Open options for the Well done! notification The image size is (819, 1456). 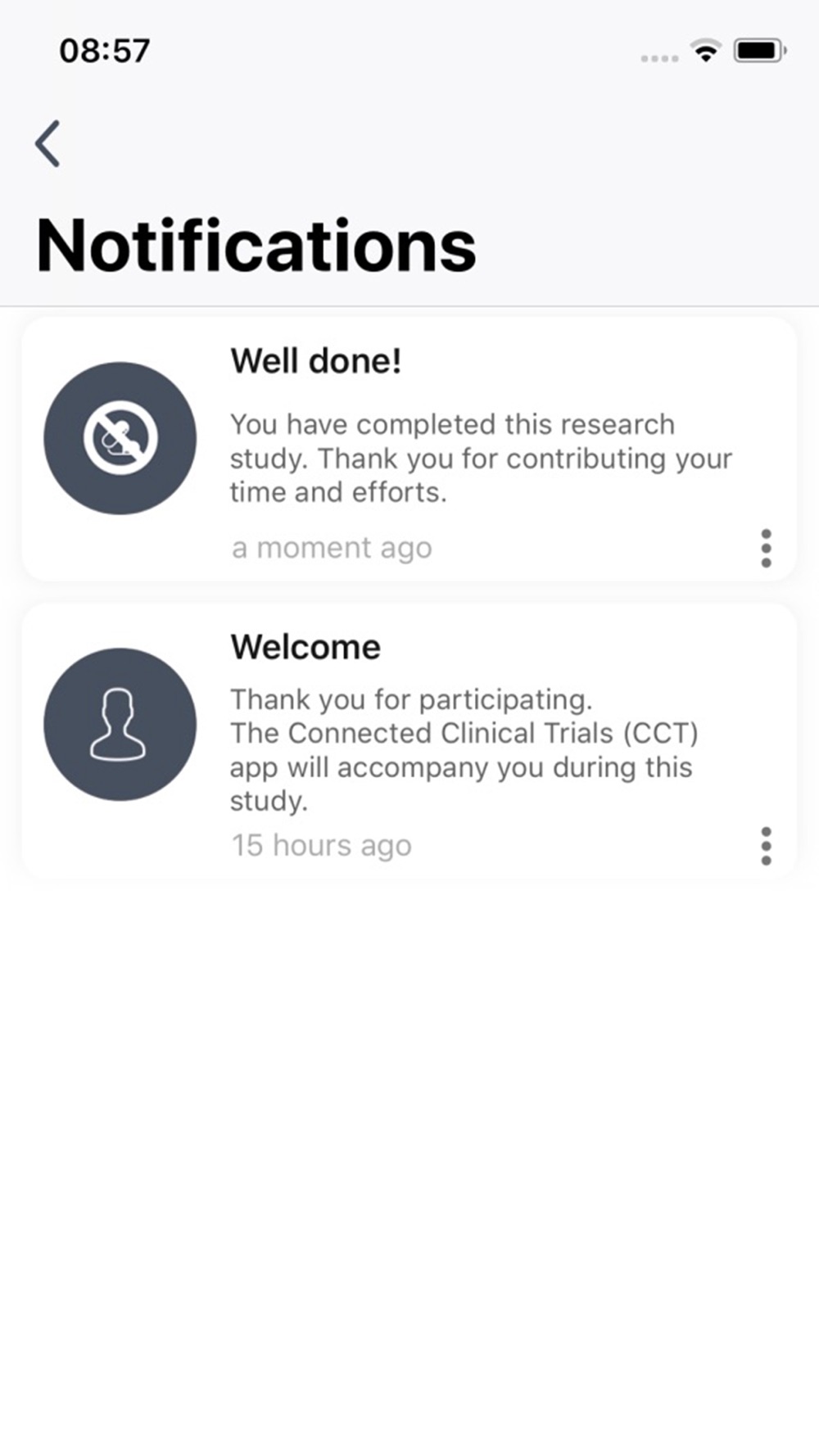pos(766,548)
